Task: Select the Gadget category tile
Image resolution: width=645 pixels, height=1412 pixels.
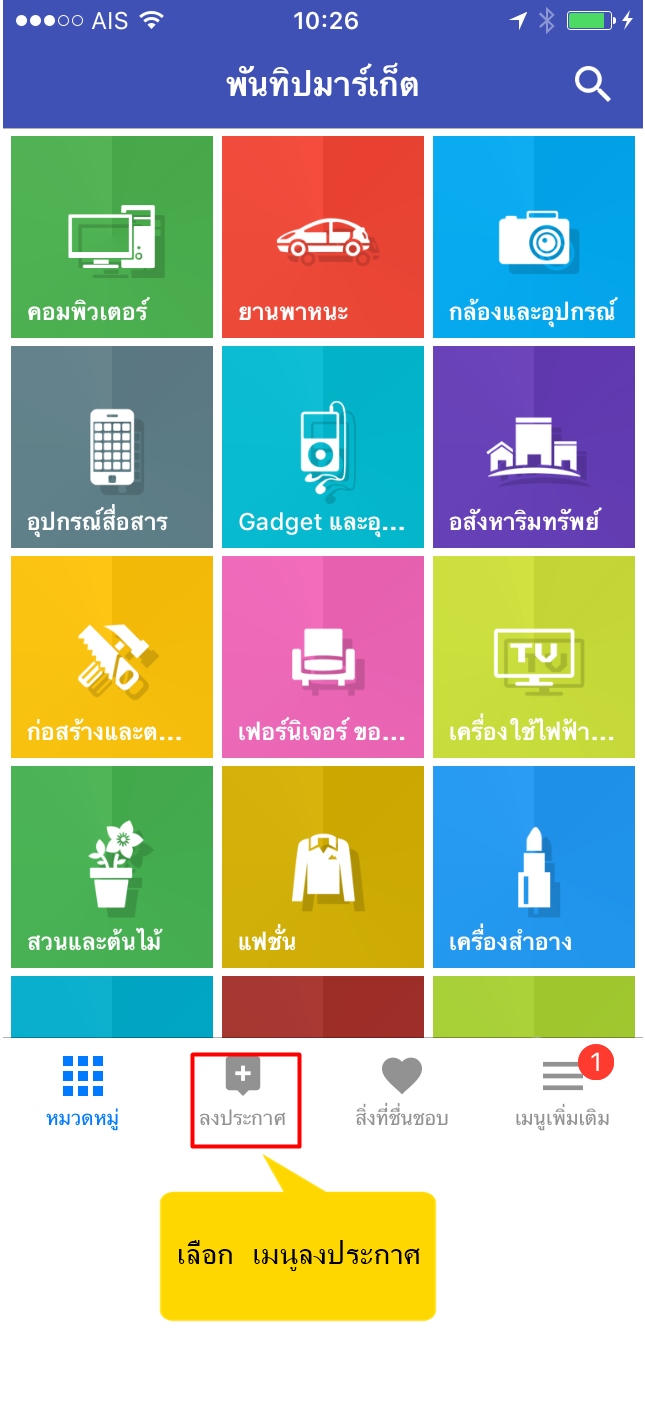Action: pyautogui.click(x=323, y=447)
